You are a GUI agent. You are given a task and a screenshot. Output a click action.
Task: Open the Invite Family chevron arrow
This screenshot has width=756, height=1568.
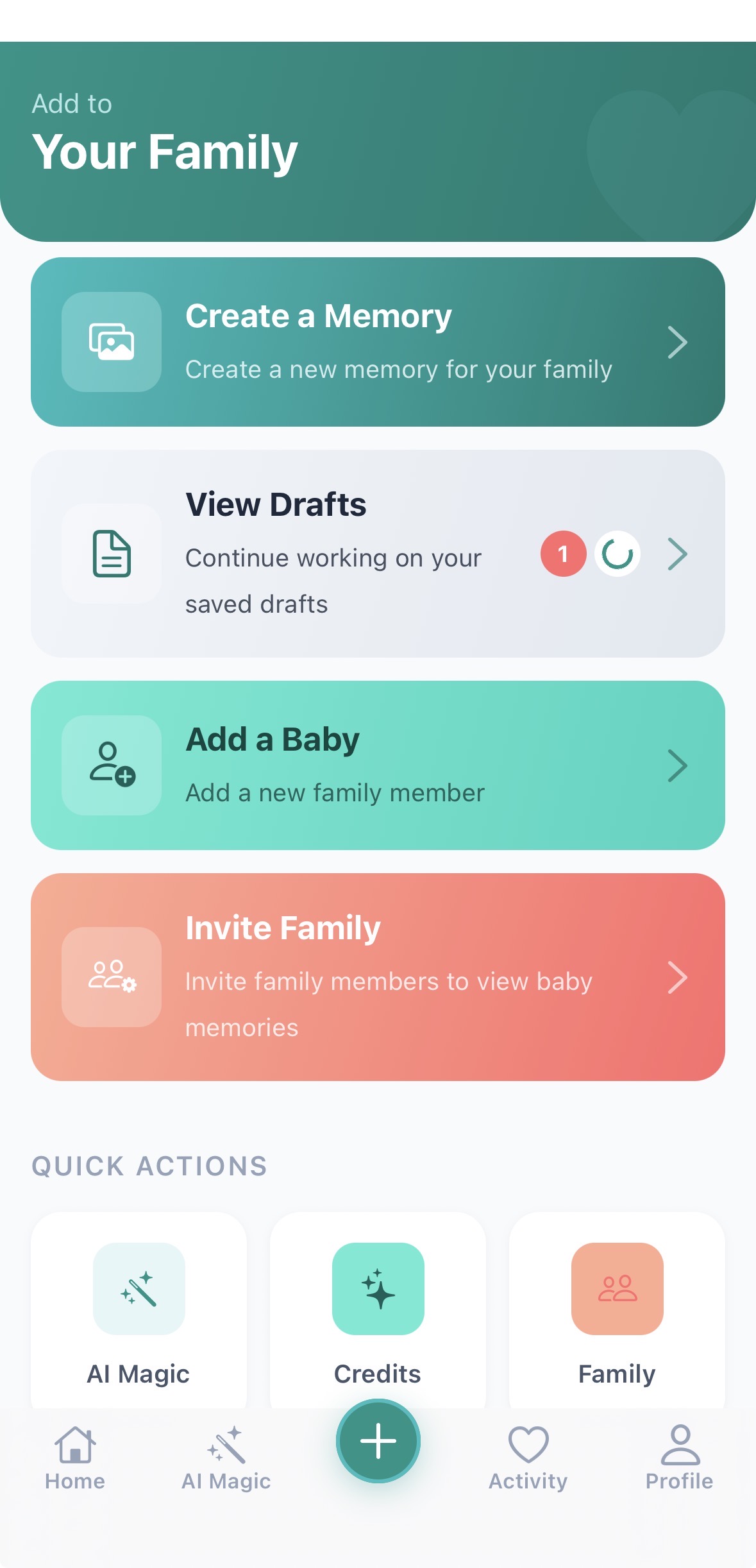[678, 978]
